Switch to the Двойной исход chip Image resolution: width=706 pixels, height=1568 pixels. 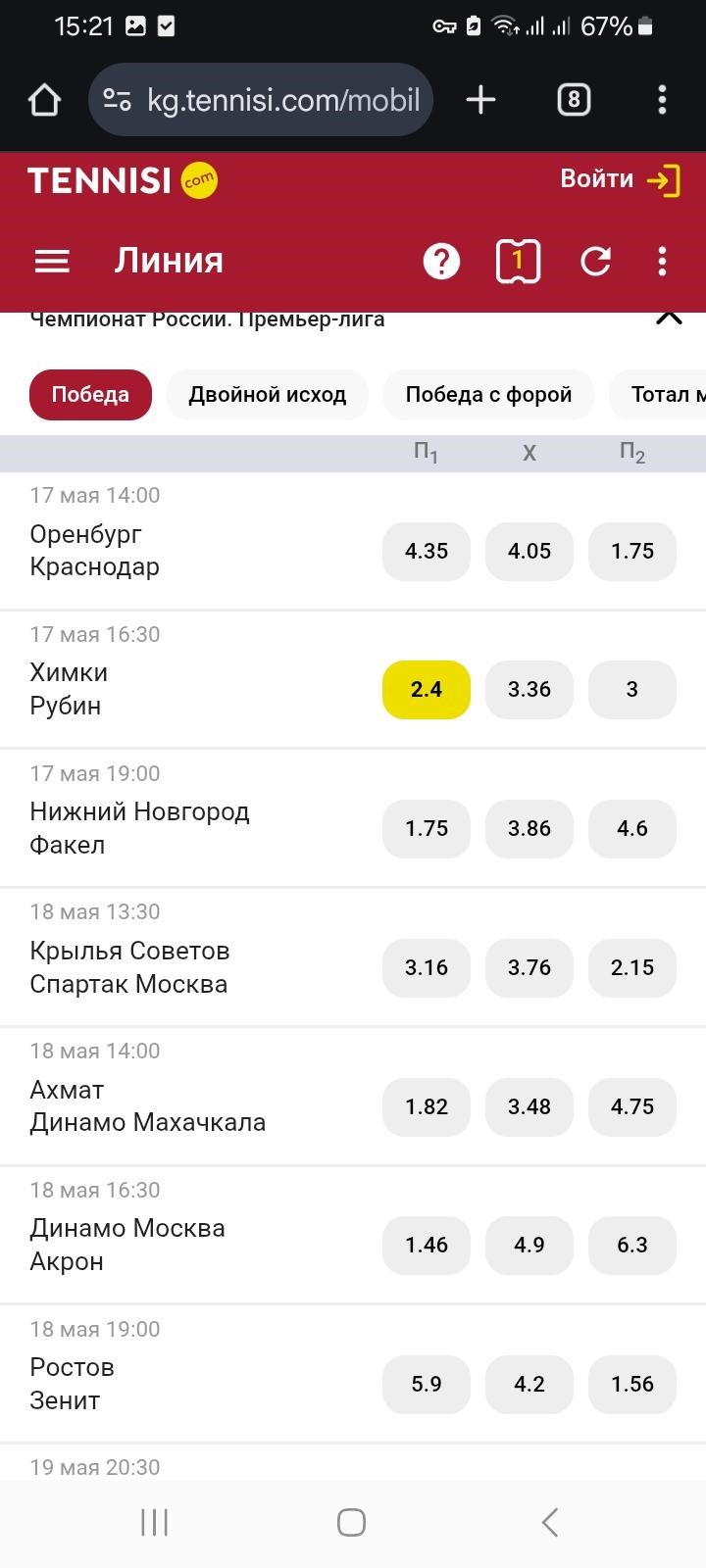pyautogui.click(x=267, y=395)
